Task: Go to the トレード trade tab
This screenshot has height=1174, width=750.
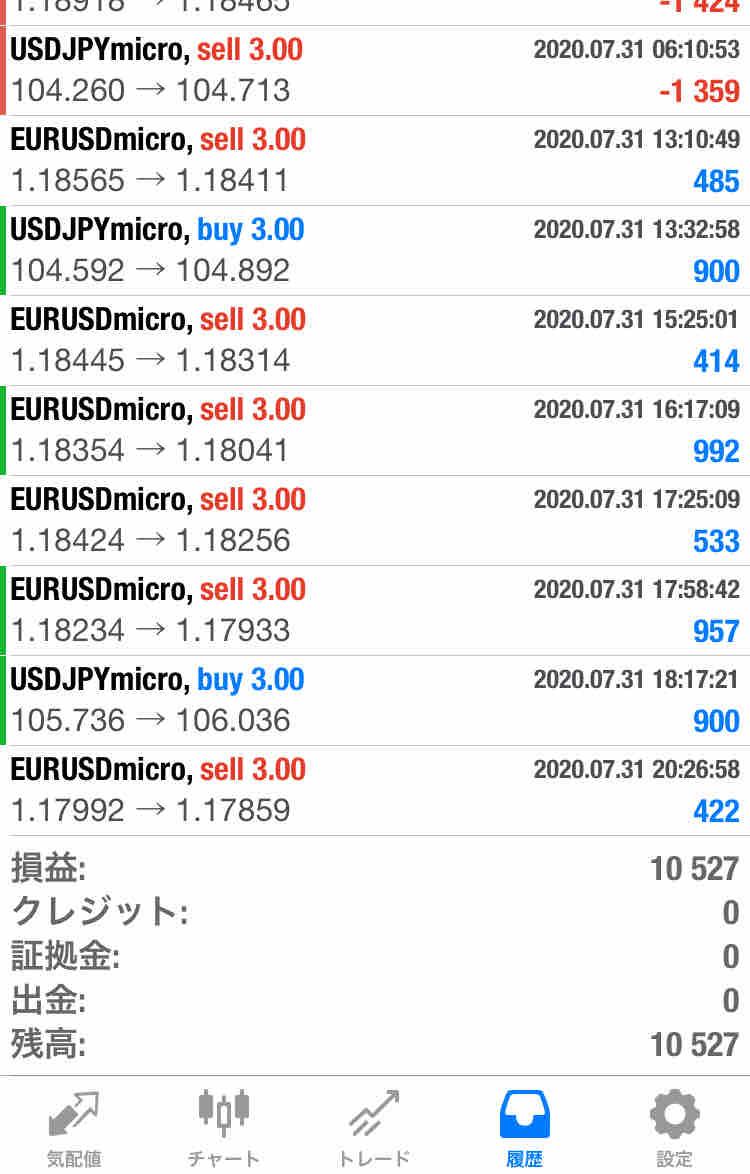Action: pyautogui.click(x=374, y=1125)
